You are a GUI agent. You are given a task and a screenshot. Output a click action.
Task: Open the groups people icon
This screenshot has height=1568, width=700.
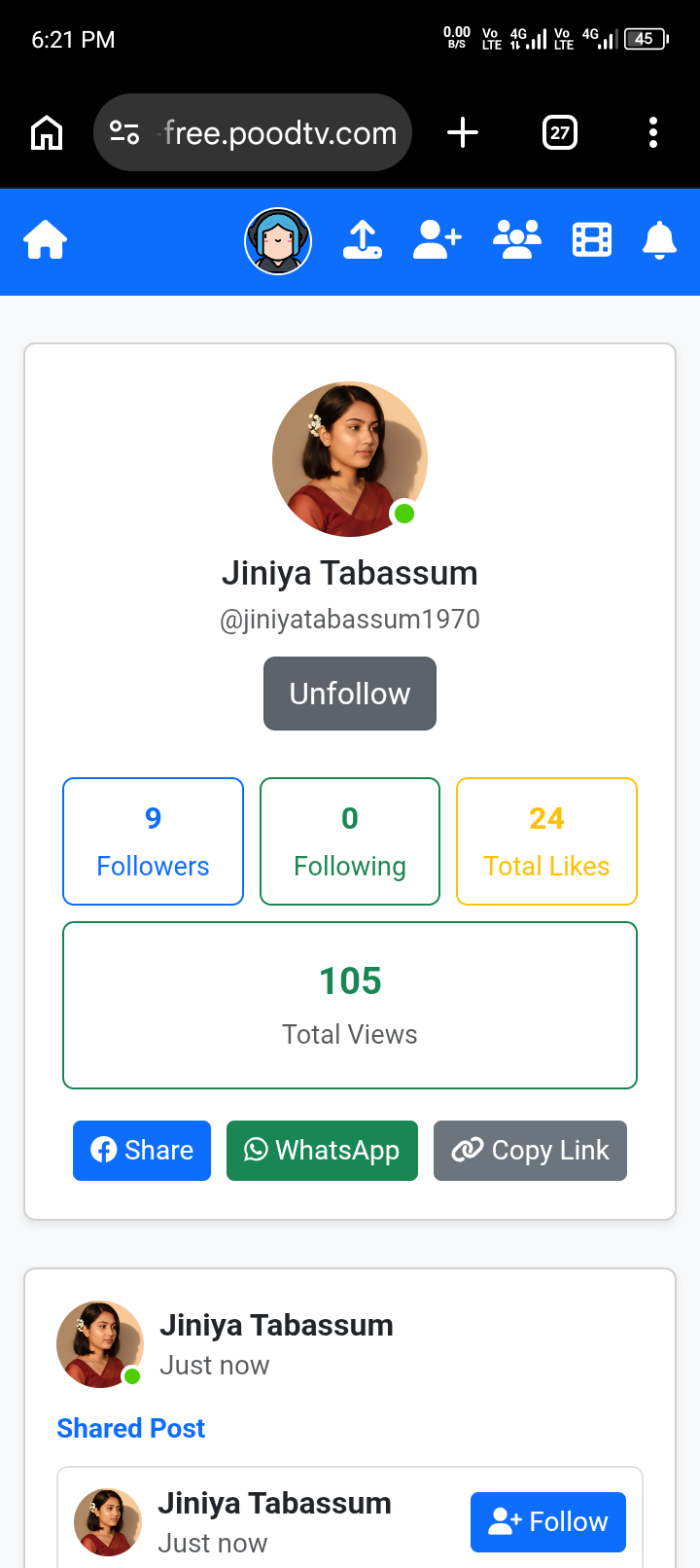(517, 240)
